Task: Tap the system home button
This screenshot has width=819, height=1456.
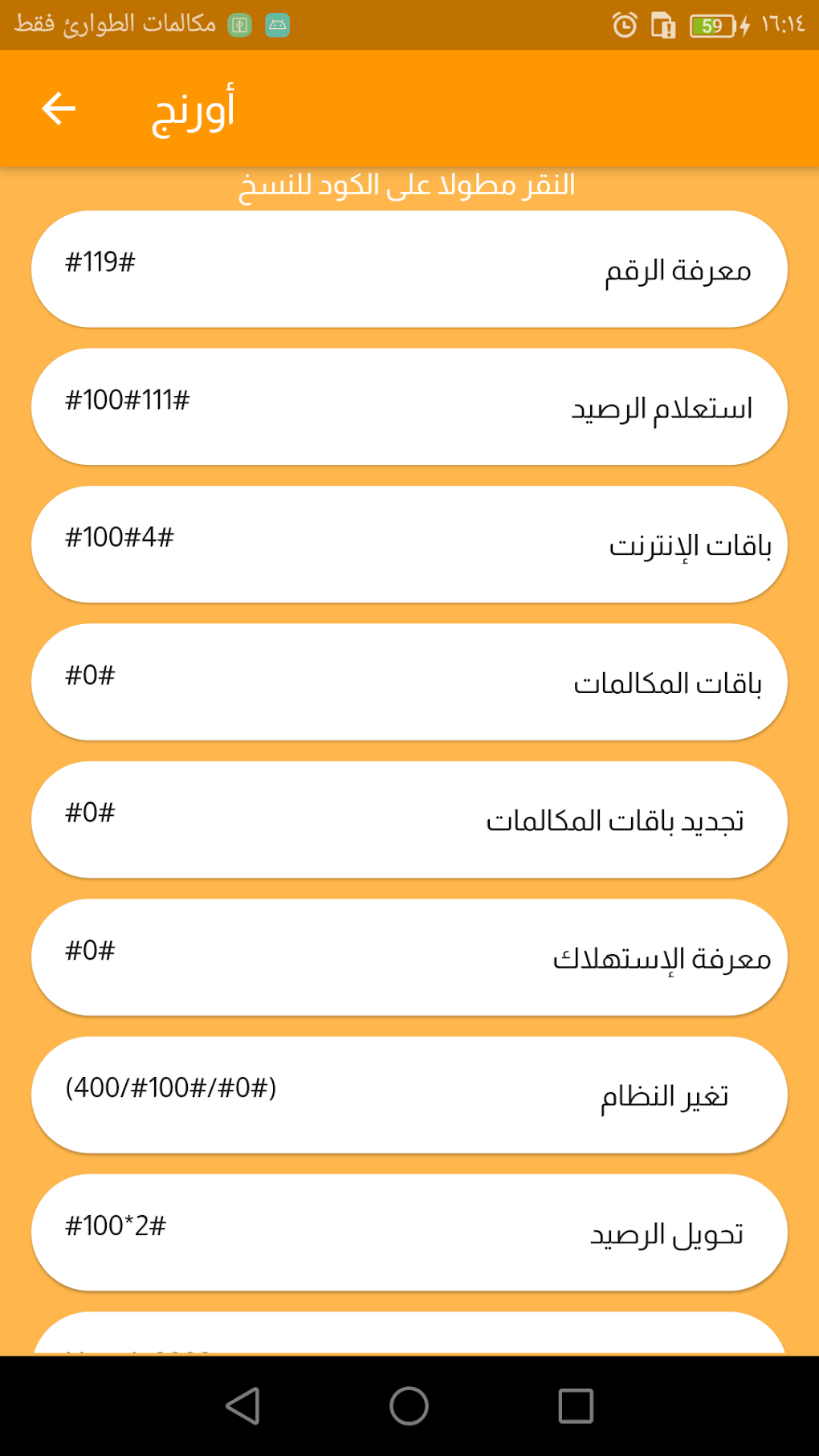Action: pos(409,1406)
